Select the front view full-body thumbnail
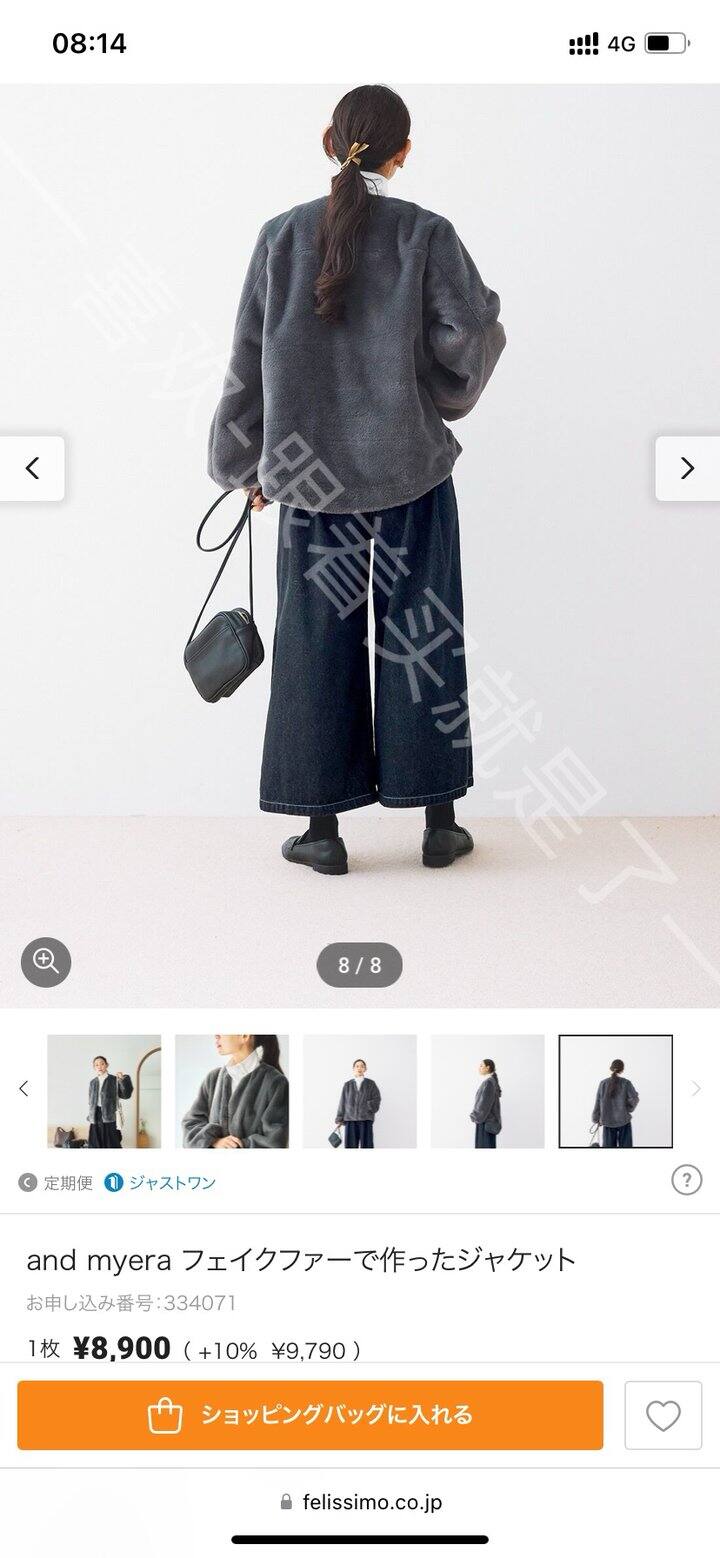720x1558 pixels. [x=360, y=1091]
